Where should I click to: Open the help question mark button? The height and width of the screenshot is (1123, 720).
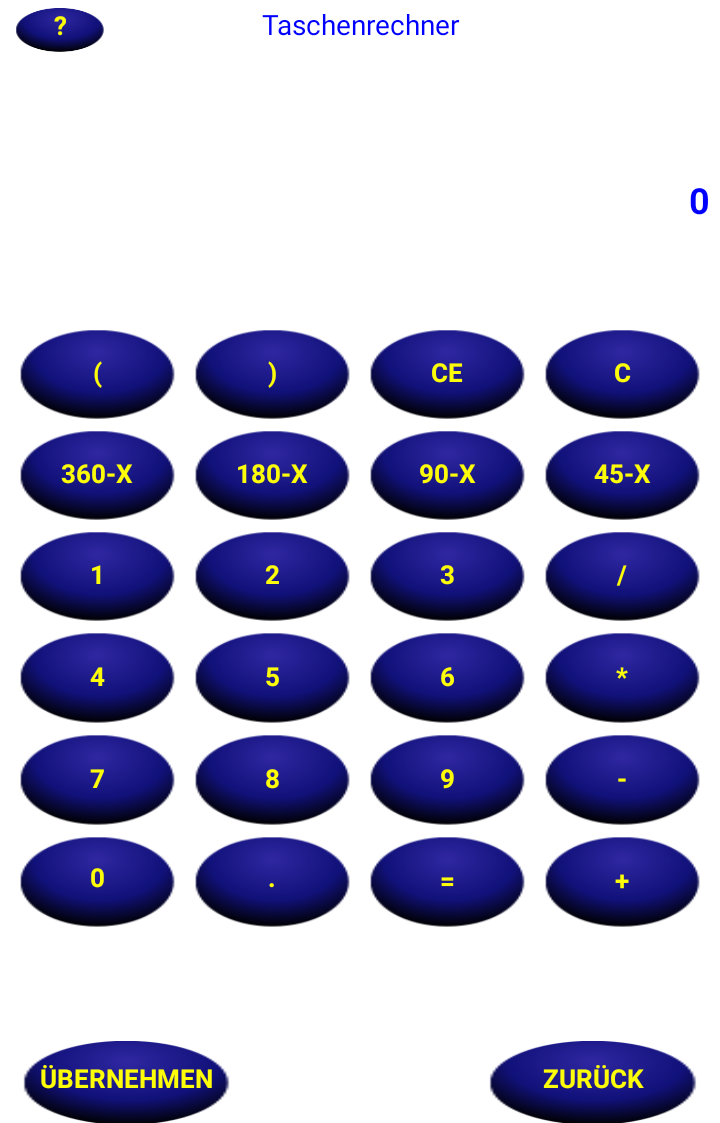[60, 29]
